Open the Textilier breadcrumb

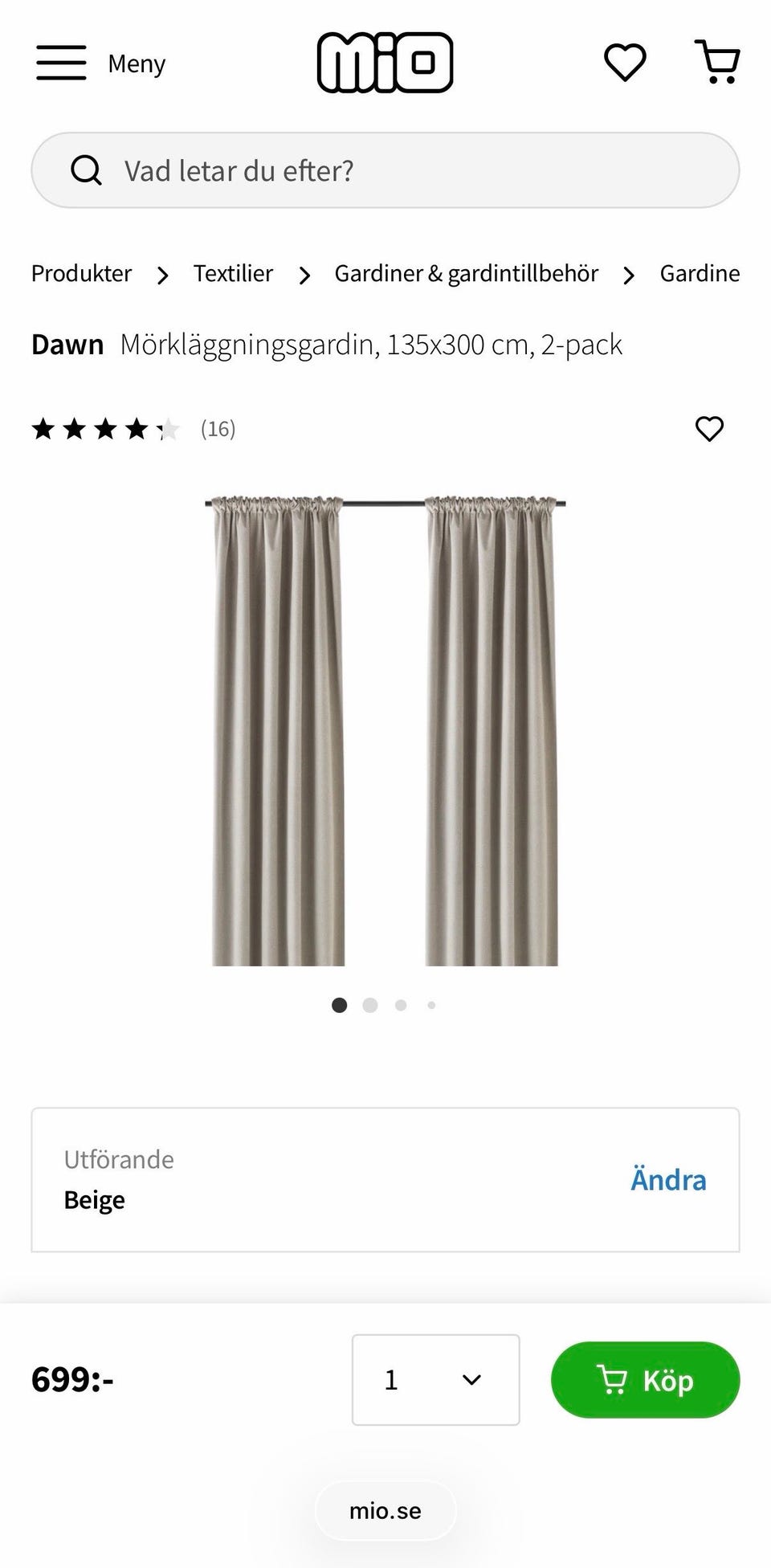(233, 274)
